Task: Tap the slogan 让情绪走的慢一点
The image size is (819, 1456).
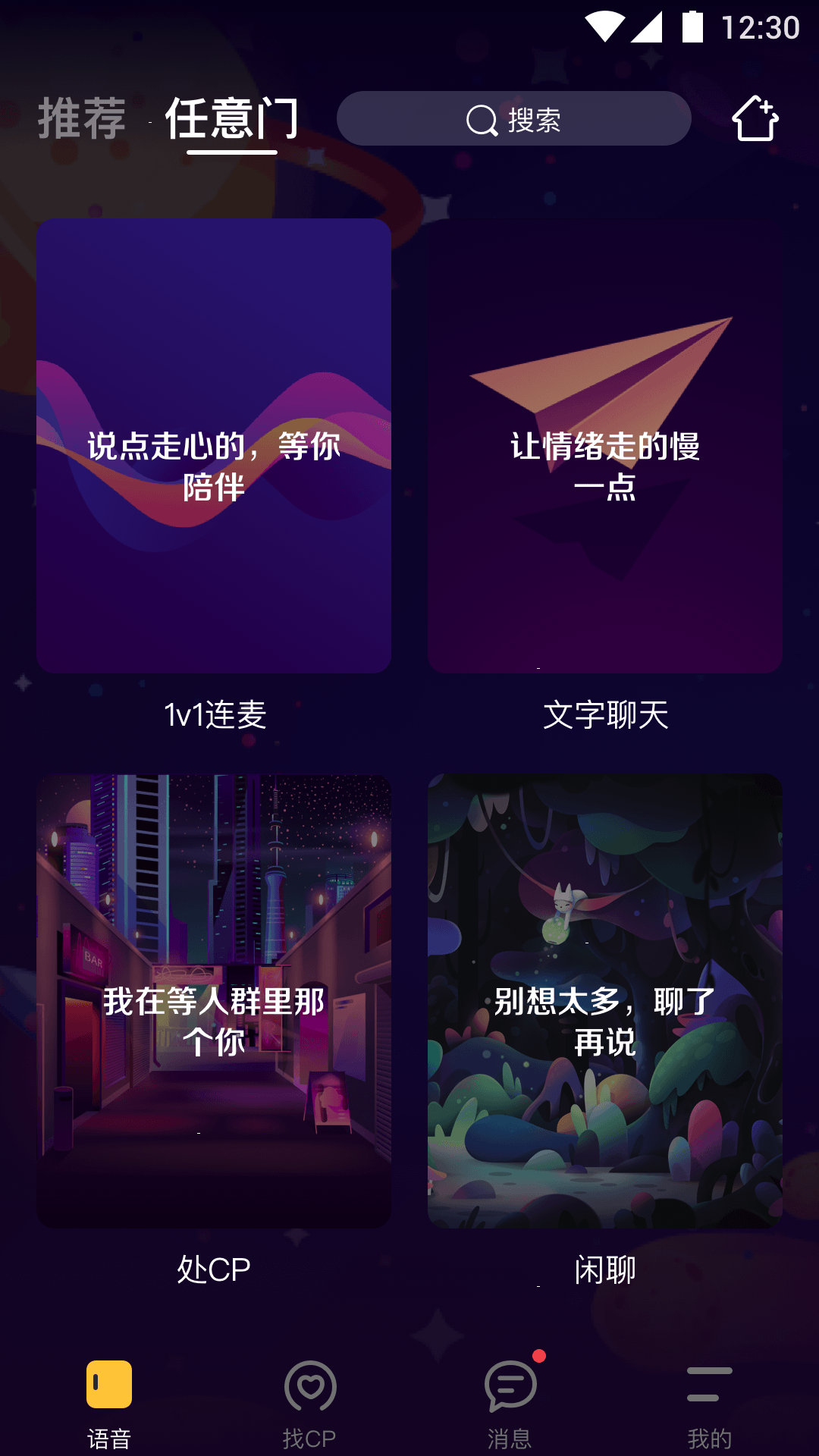Action: pos(604,466)
